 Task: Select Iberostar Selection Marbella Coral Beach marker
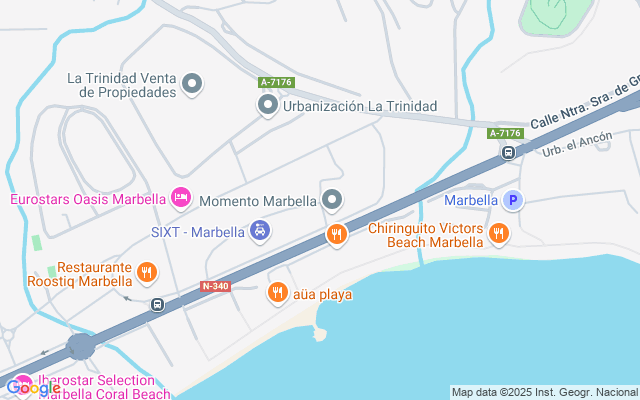click(22, 381)
